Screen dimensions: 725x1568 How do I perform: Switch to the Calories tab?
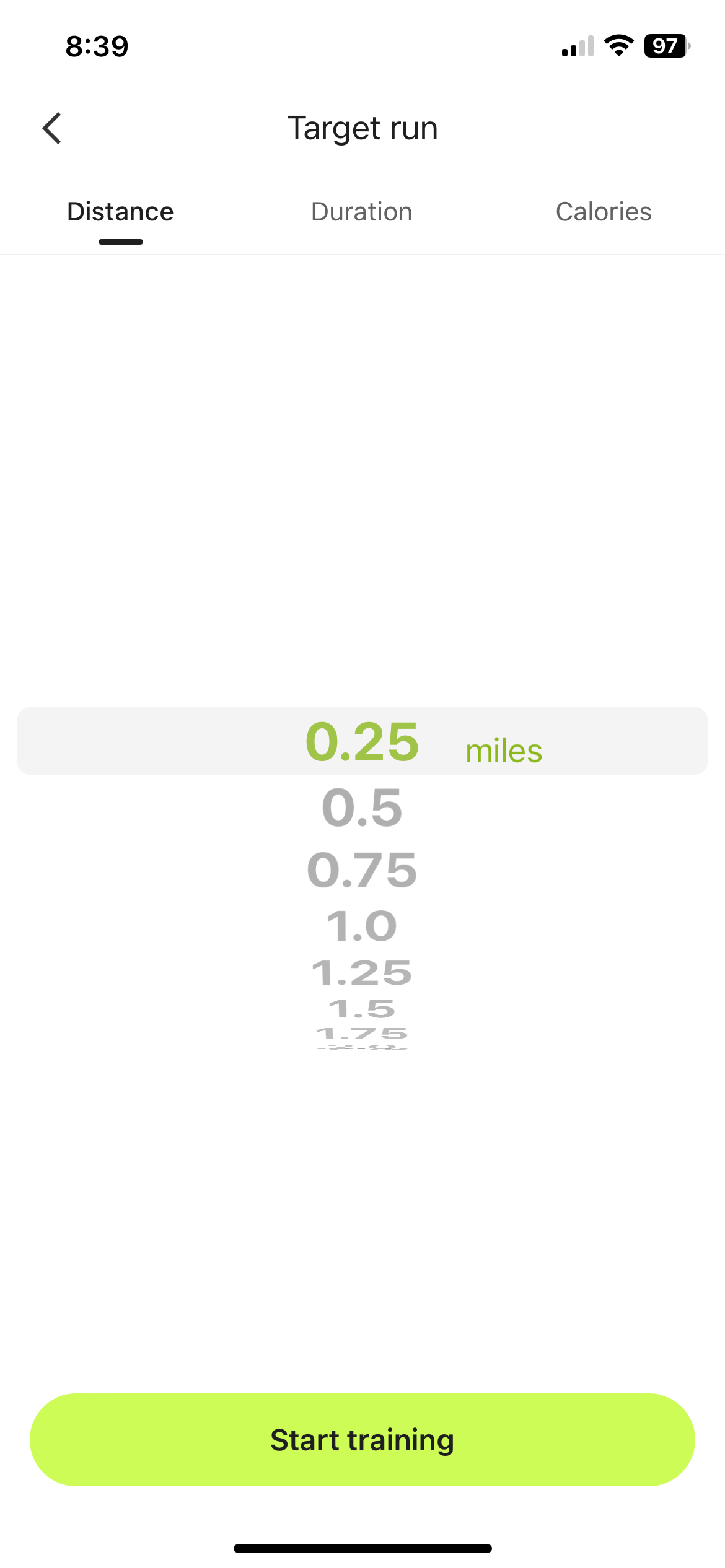[x=603, y=212]
